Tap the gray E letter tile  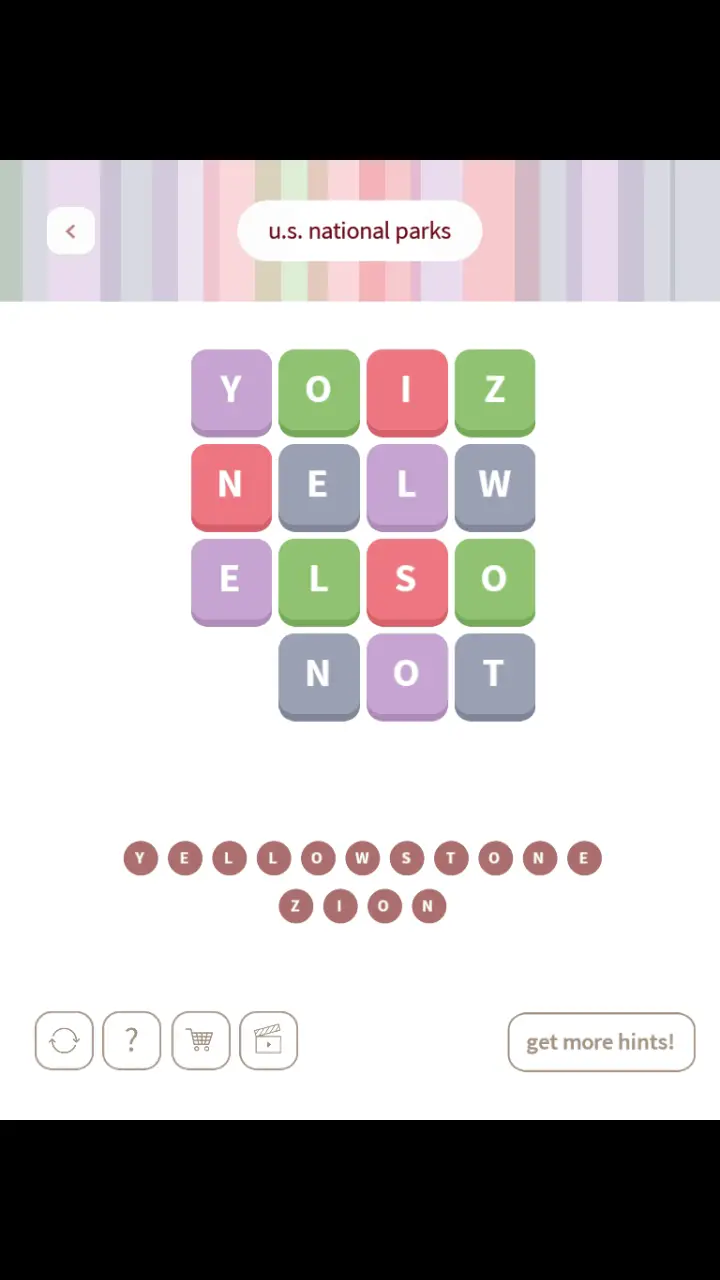tap(319, 488)
